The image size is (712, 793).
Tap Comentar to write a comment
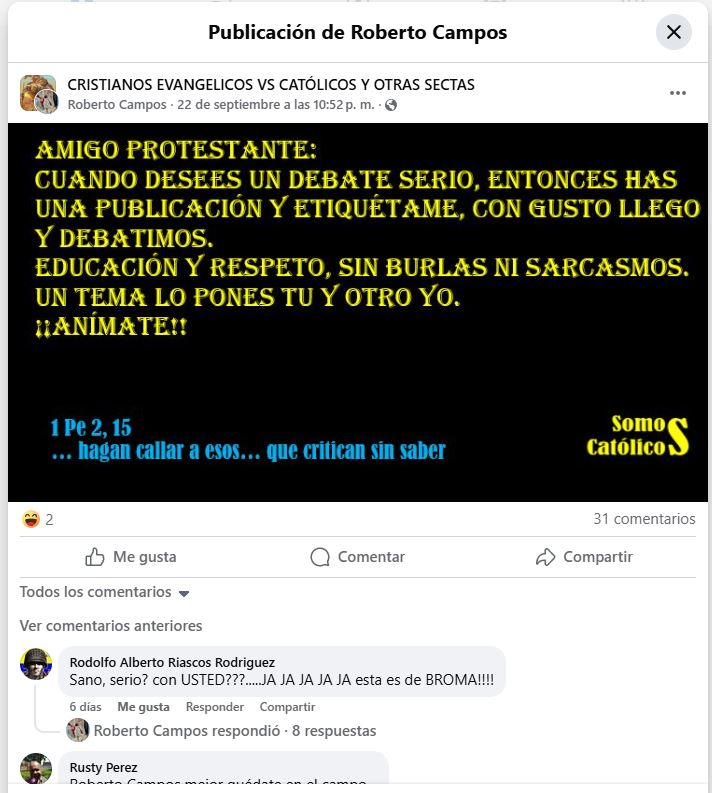click(x=357, y=557)
